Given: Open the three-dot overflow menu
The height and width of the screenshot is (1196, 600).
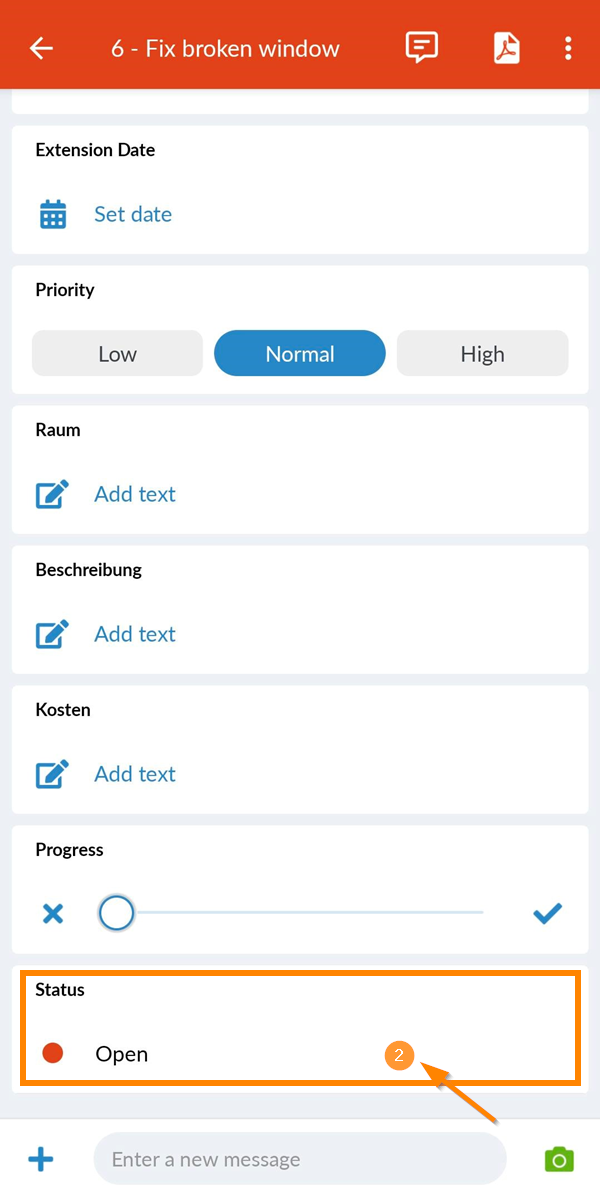Looking at the screenshot, I should coord(568,48).
